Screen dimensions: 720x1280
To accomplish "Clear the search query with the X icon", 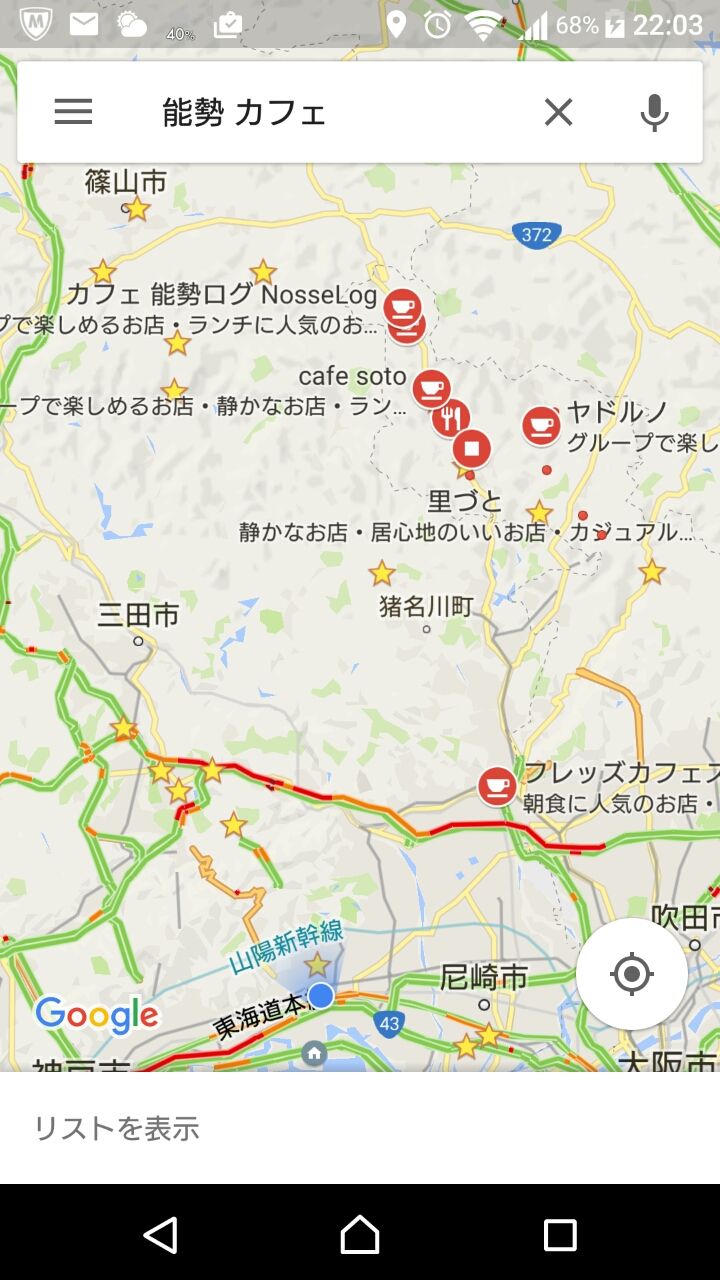I will (558, 112).
